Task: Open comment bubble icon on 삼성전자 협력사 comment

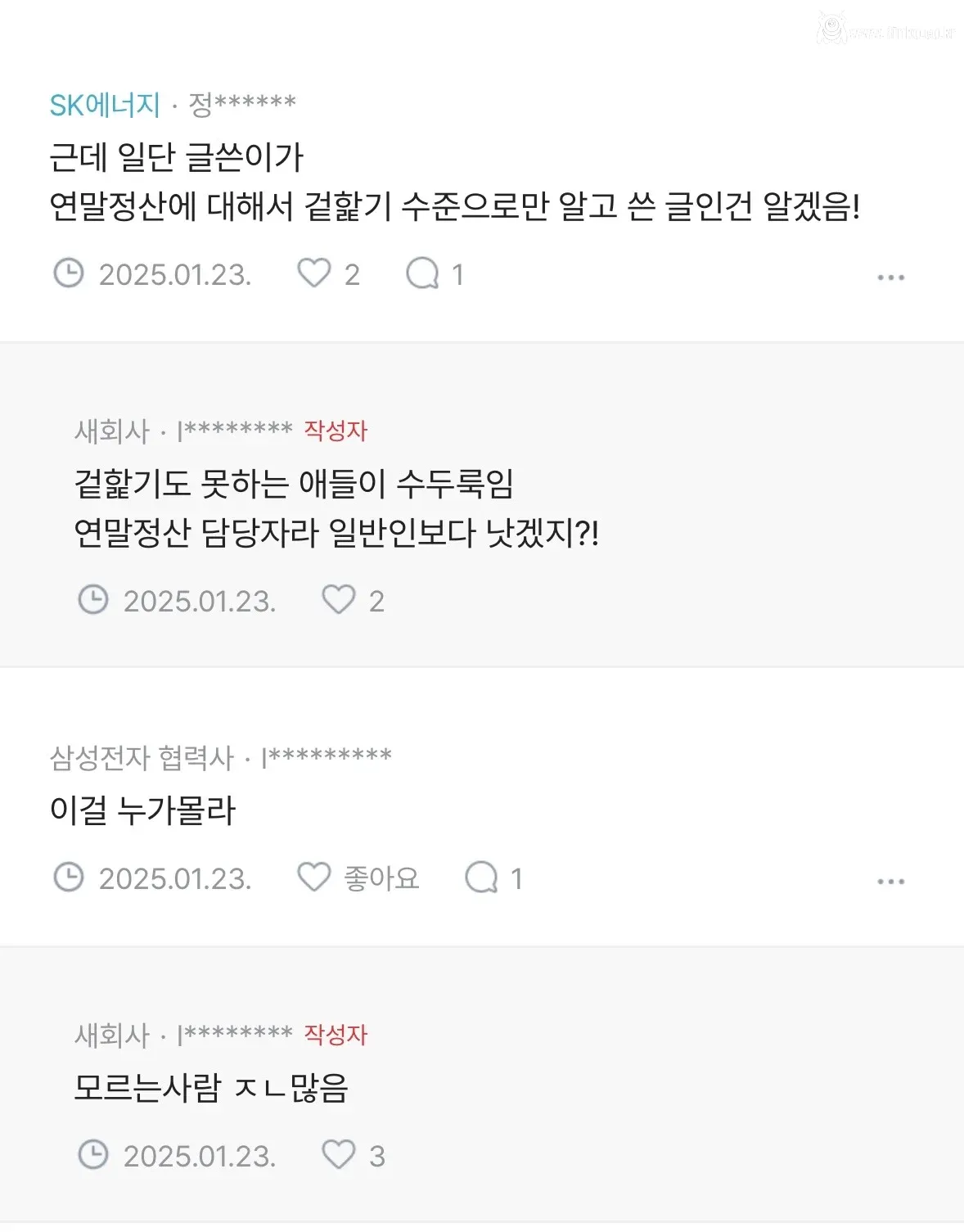Action: 482,878
